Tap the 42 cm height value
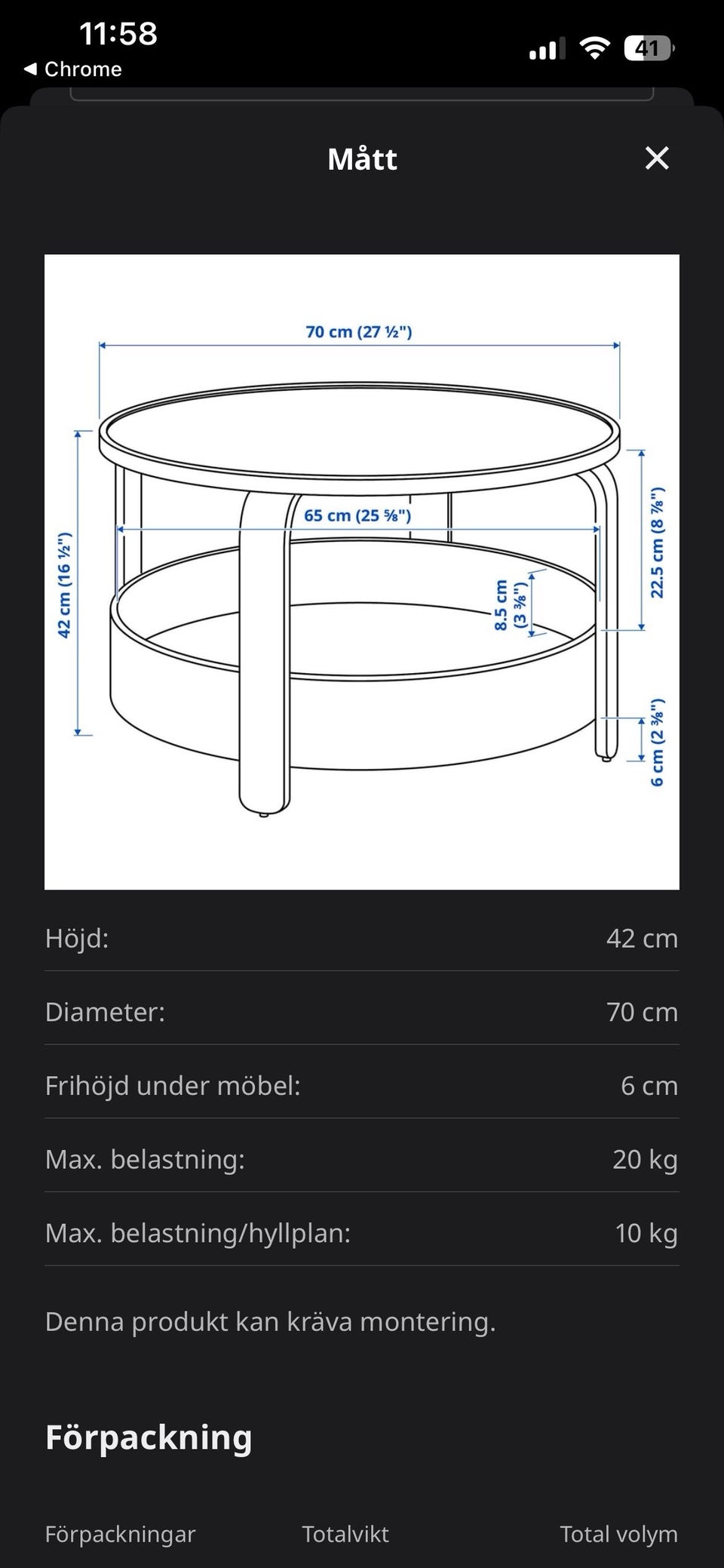This screenshot has height=1568, width=724. pos(641,938)
